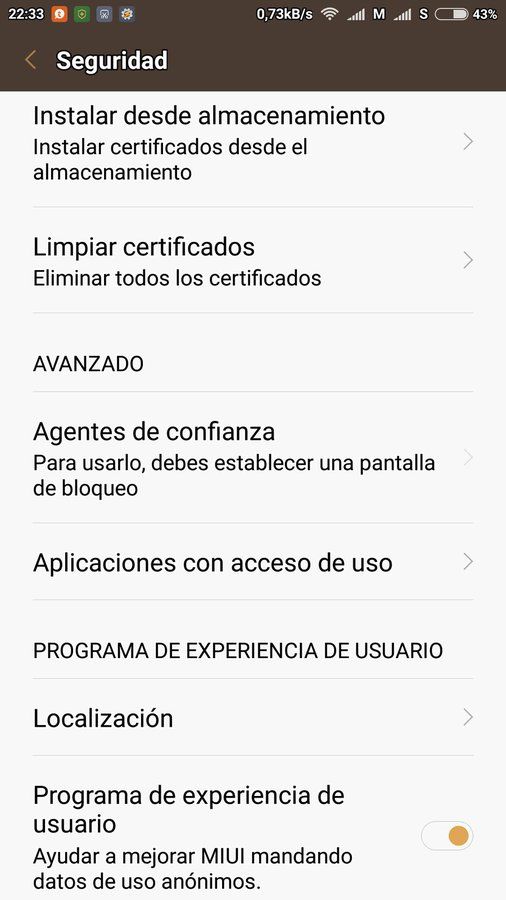Screen dimensions: 506x900
Task: Open Agentes de confianza
Action: click(253, 457)
